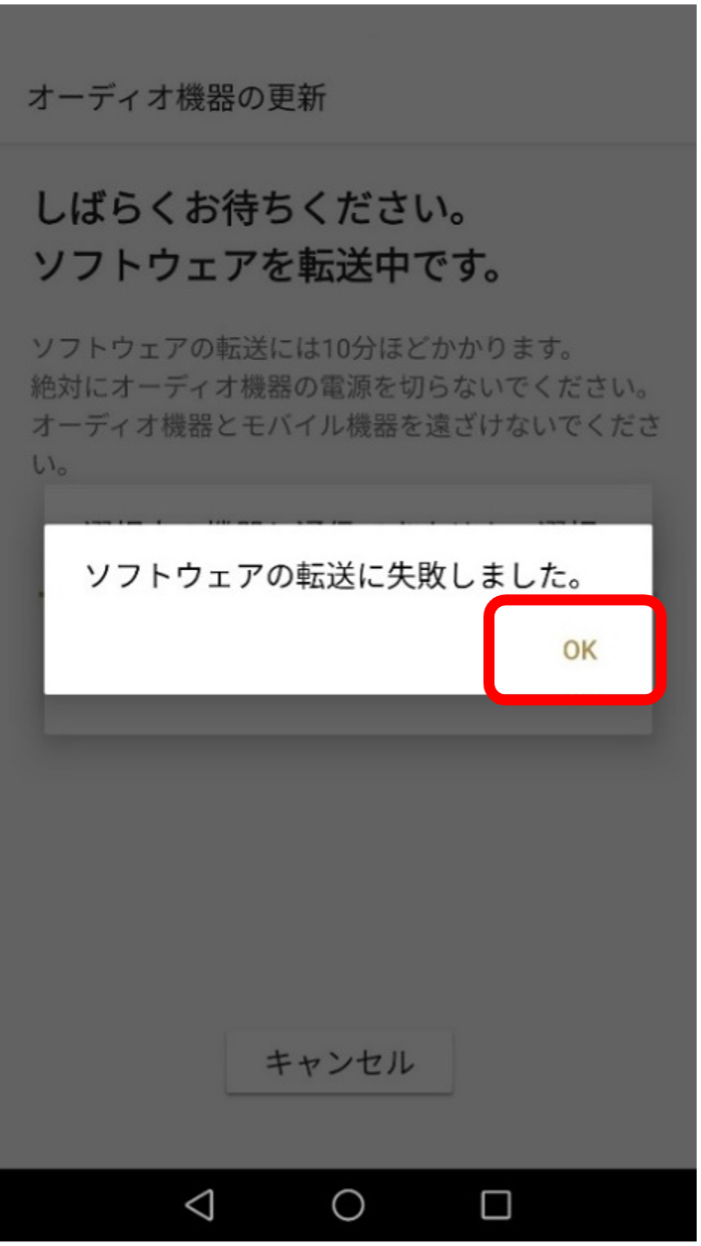Confirm the transfer failed dialog with OK
Viewport: 701px width, 1246px height.
(x=579, y=650)
